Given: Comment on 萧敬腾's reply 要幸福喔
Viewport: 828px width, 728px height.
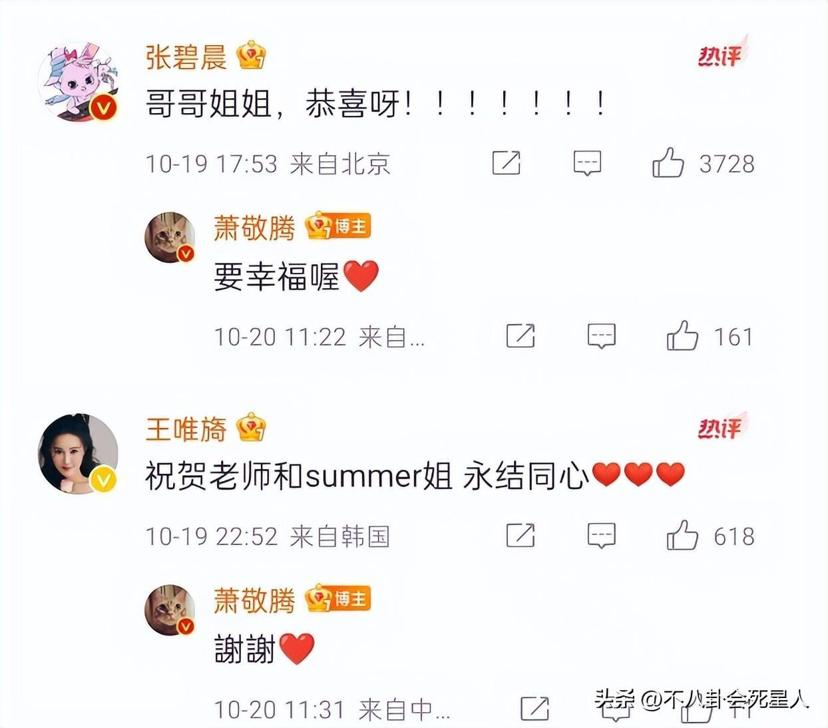Looking at the screenshot, I should (x=600, y=336).
